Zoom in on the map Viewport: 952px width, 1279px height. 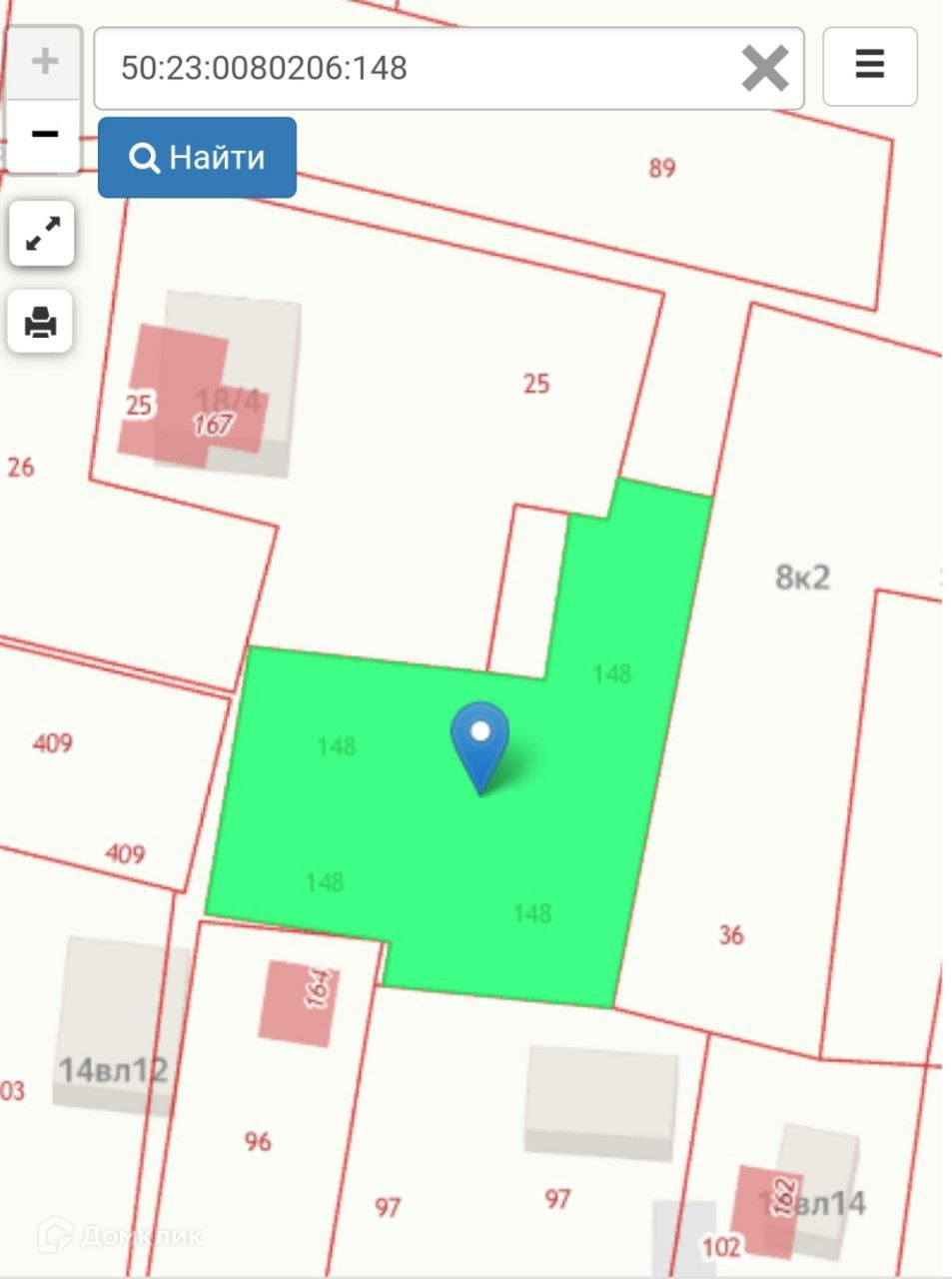pos(44,62)
